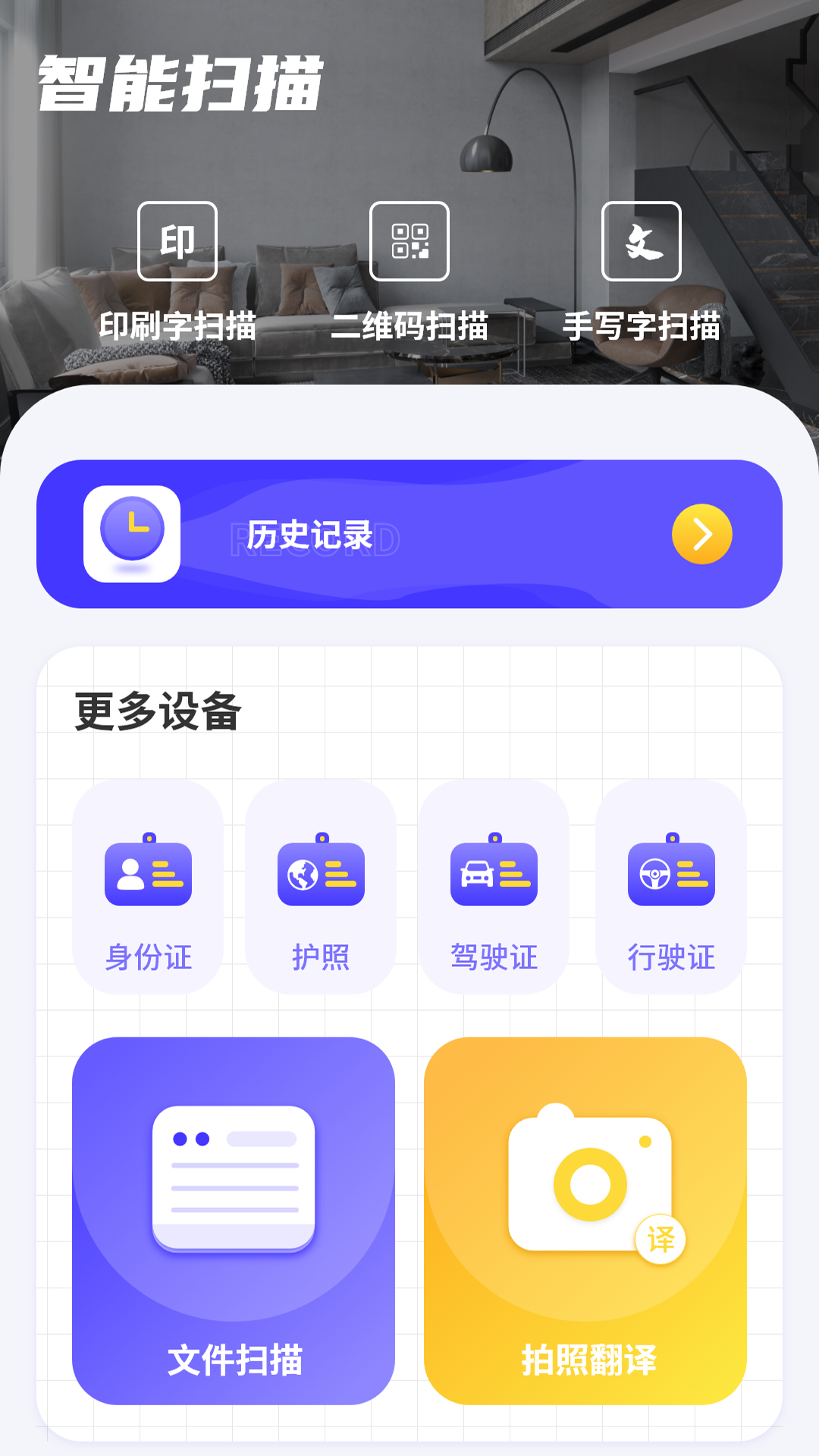Select the 印刷字扫描 text label

point(177,326)
